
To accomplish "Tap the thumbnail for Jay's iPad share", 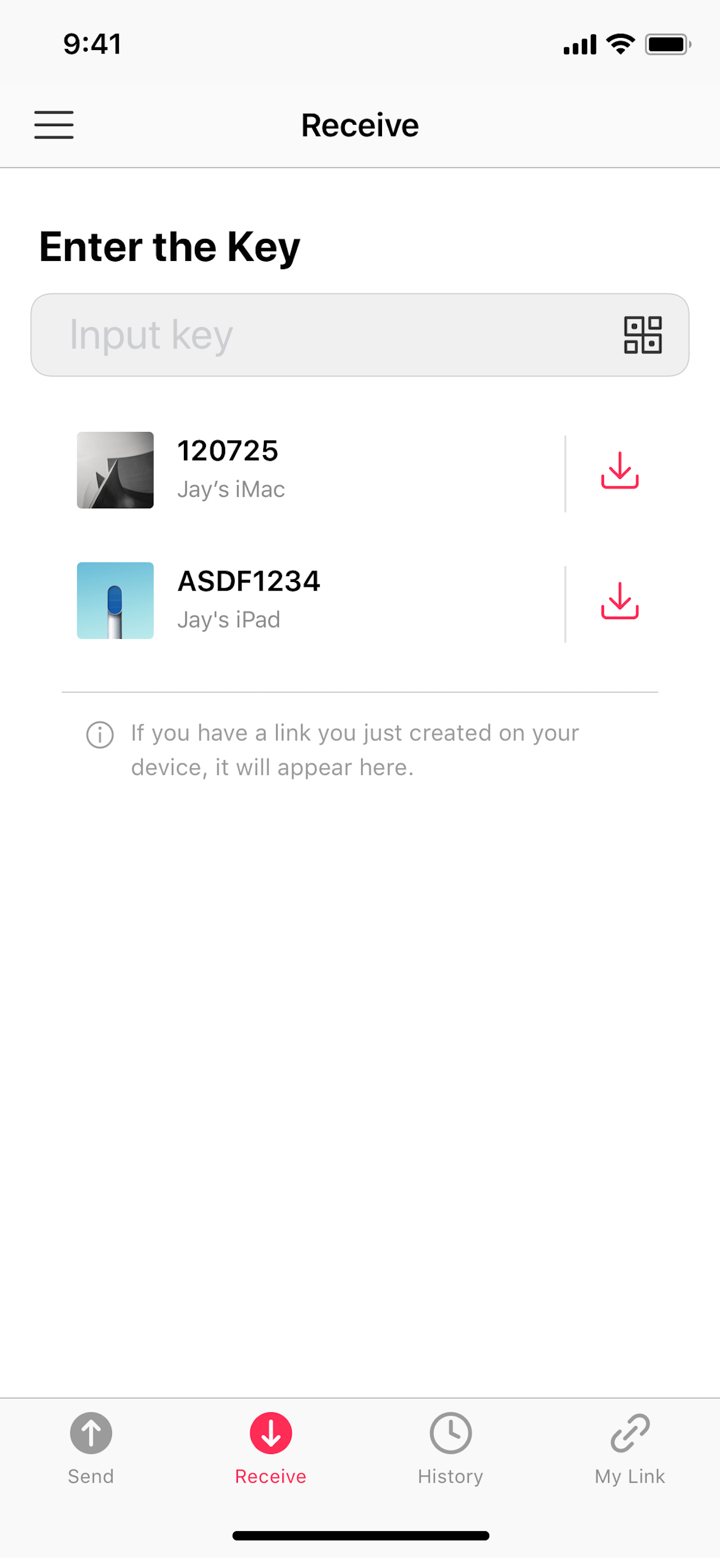I will pyautogui.click(x=115, y=600).
